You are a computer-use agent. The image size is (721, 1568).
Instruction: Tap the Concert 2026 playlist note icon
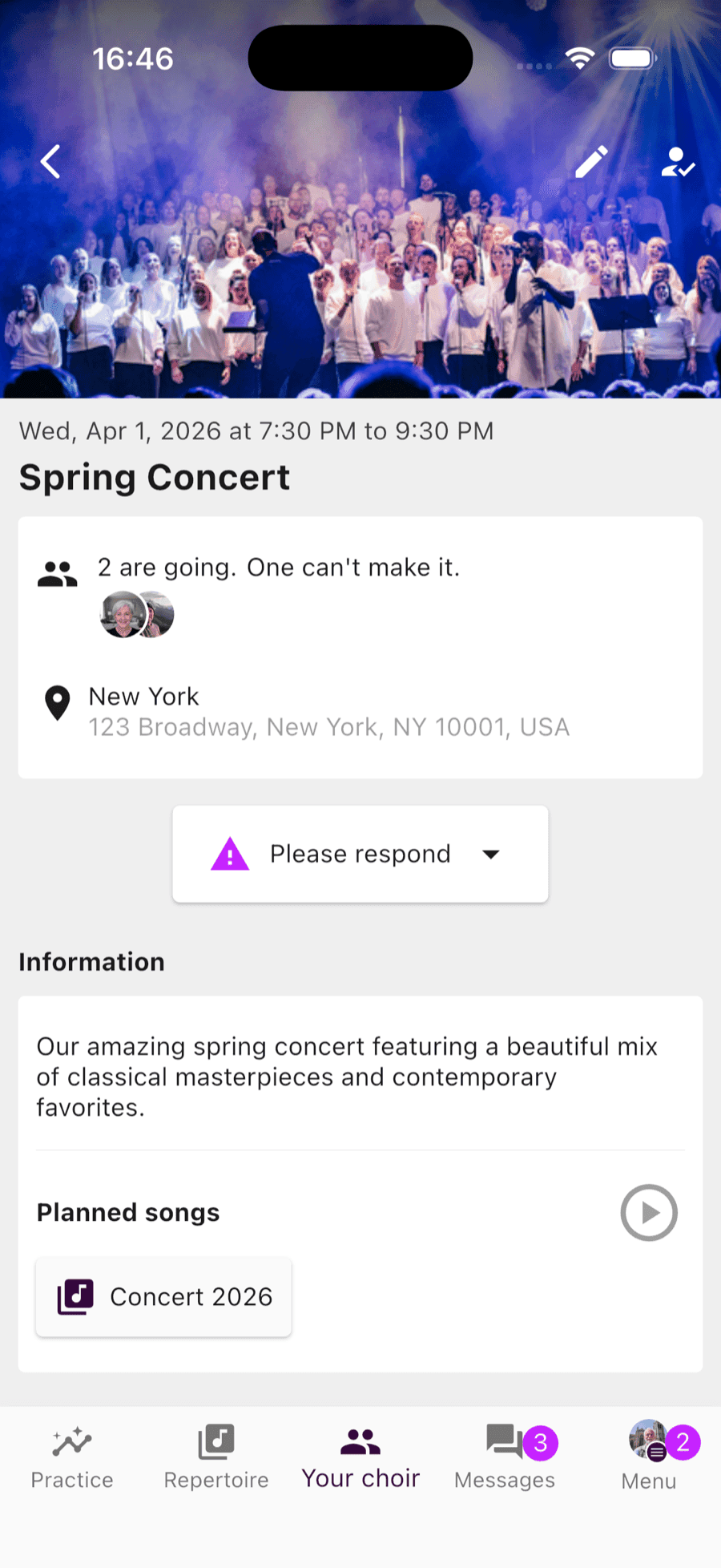point(75,1296)
